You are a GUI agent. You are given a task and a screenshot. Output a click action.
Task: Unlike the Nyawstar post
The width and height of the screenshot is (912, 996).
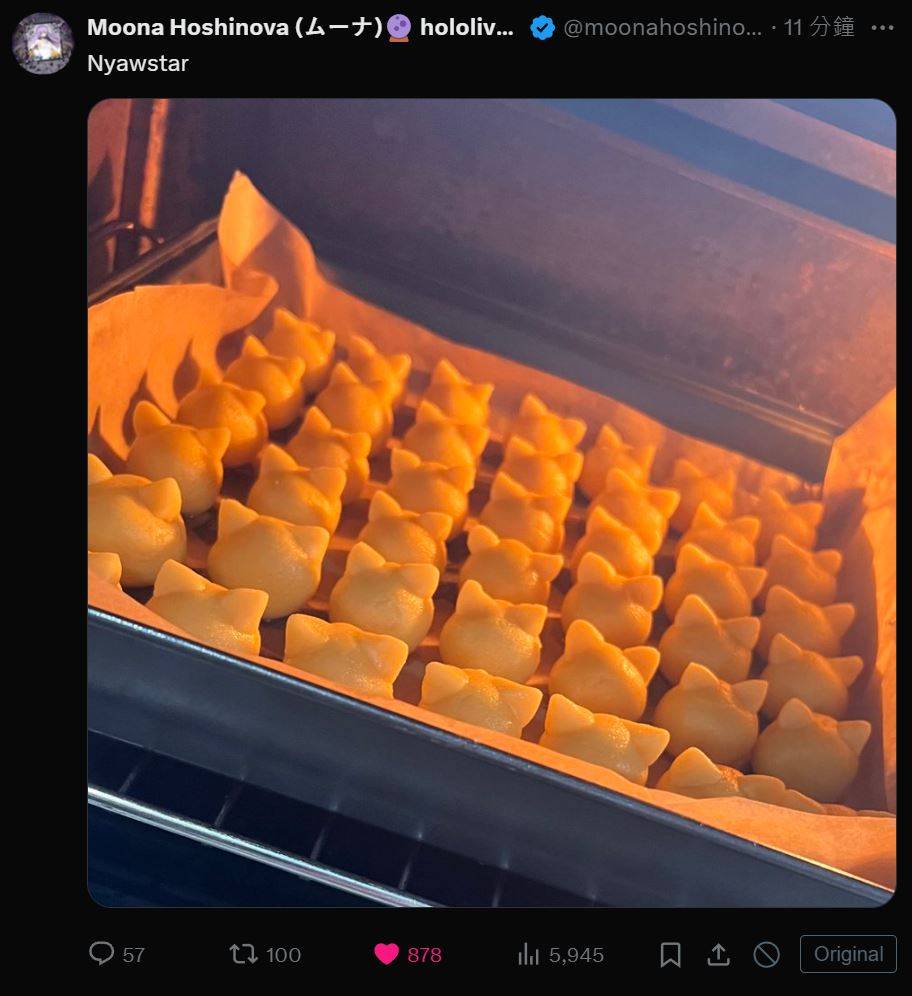pyautogui.click(x=387, y=954)
